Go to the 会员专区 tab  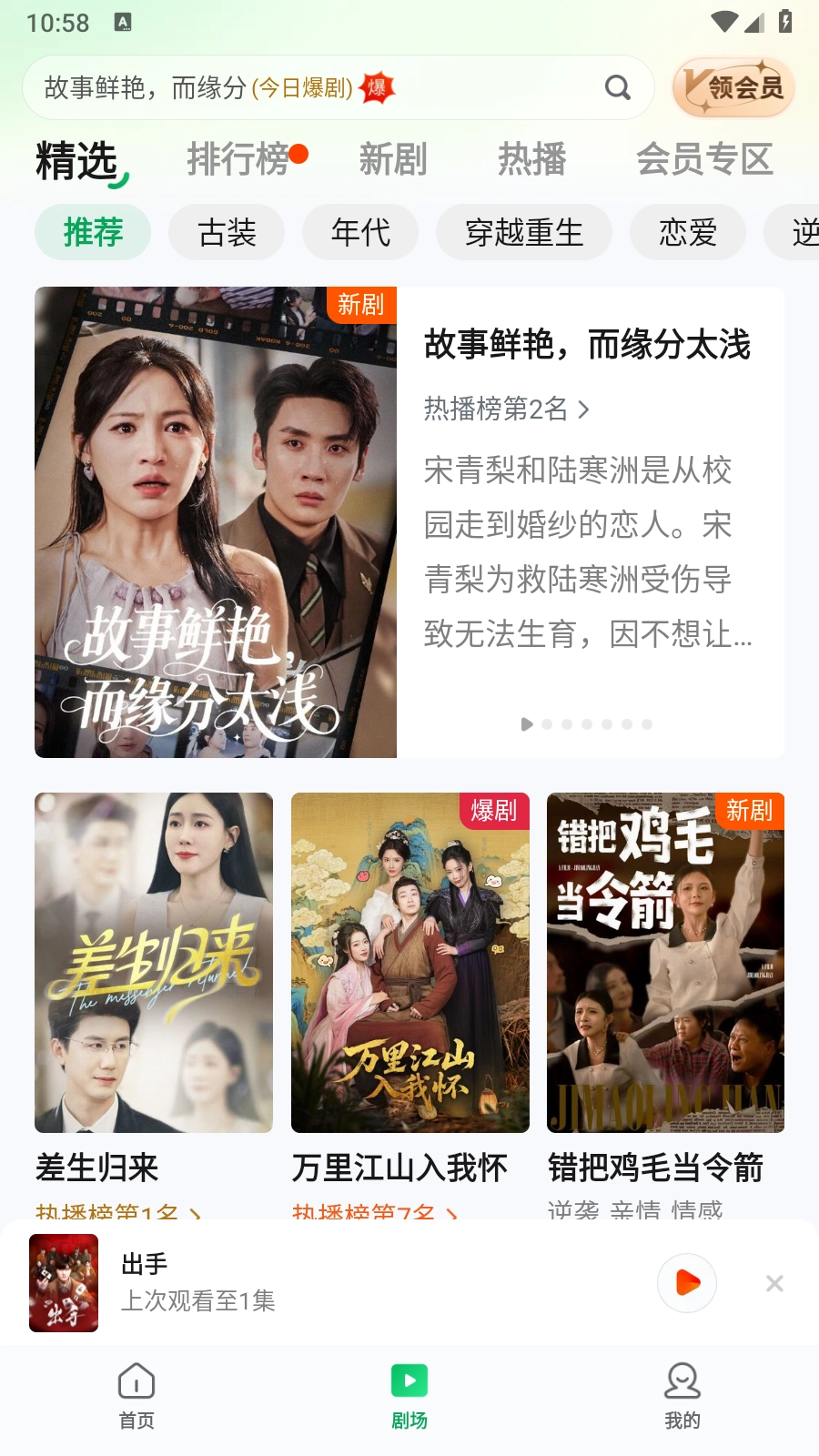704,159
